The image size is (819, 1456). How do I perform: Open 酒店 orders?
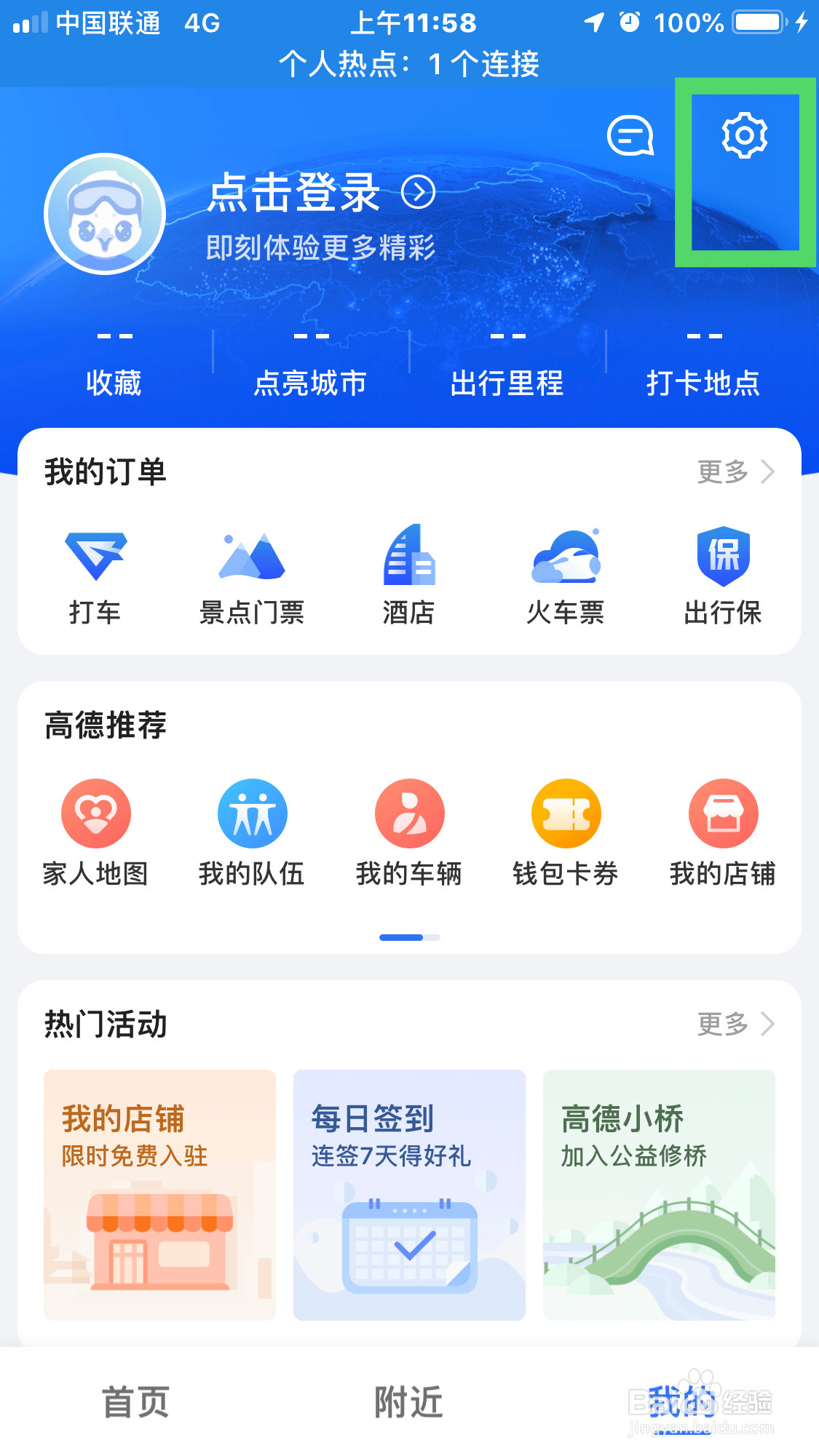coord(408,574)
